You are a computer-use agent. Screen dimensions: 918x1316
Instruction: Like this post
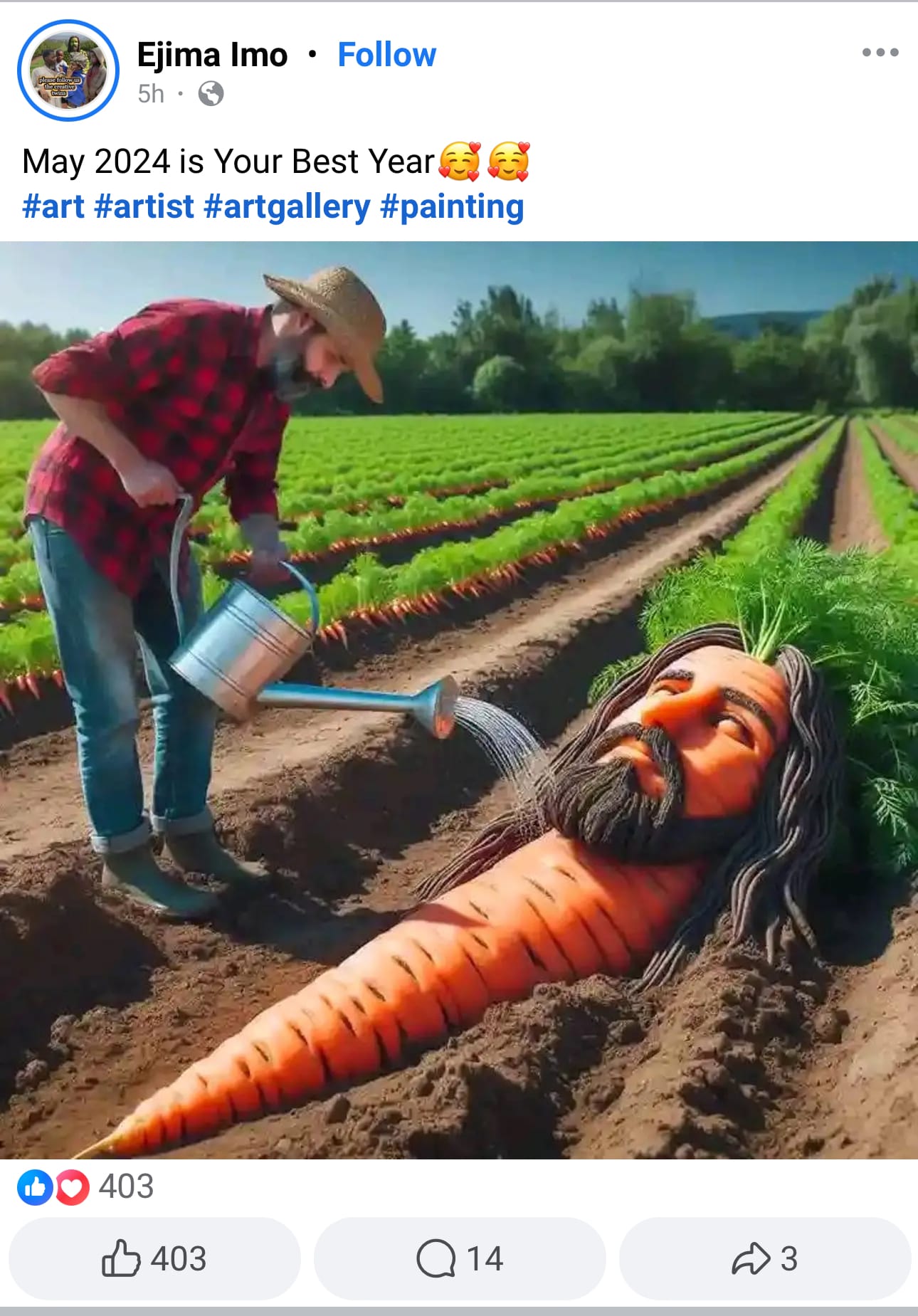pos(154,1258)
